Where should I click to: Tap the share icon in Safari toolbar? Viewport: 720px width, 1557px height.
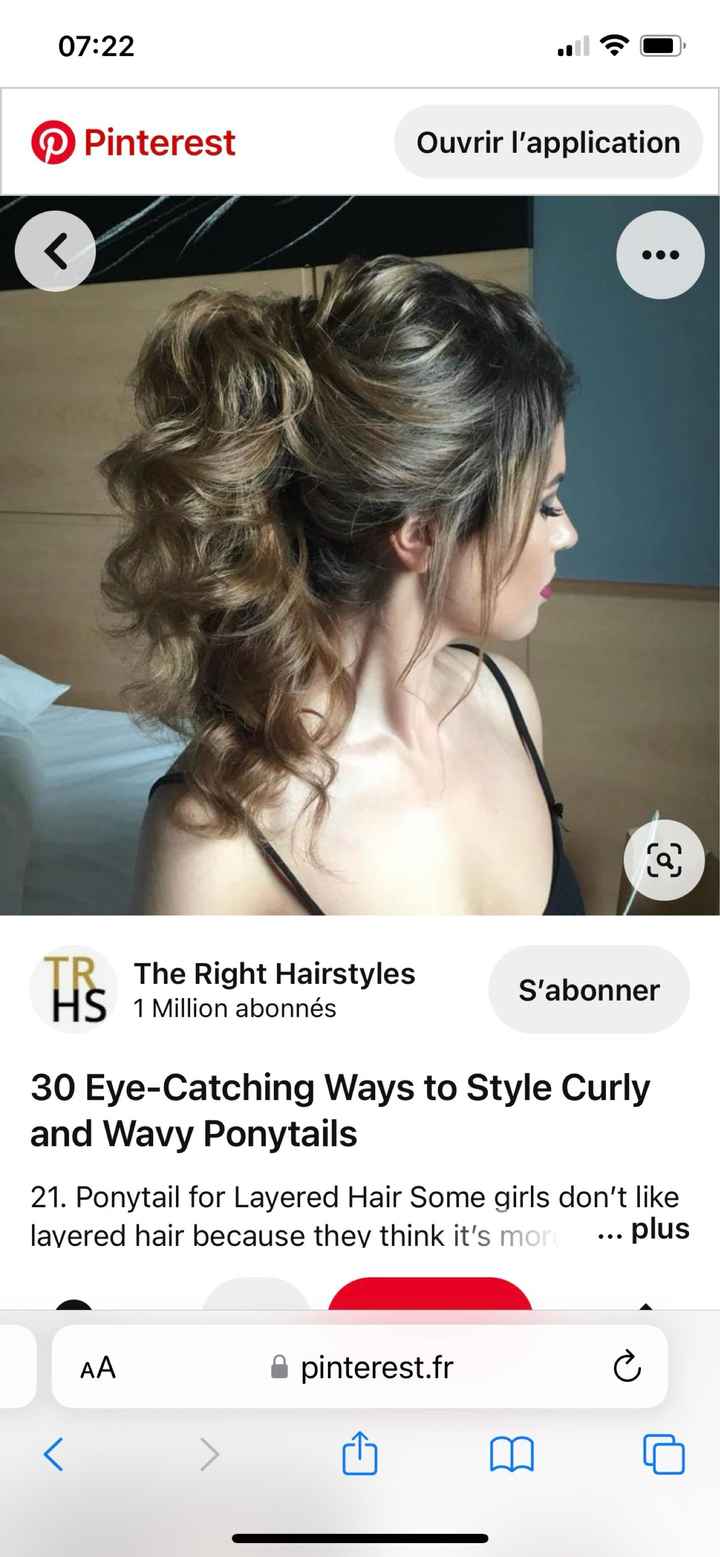point(361,1456)
